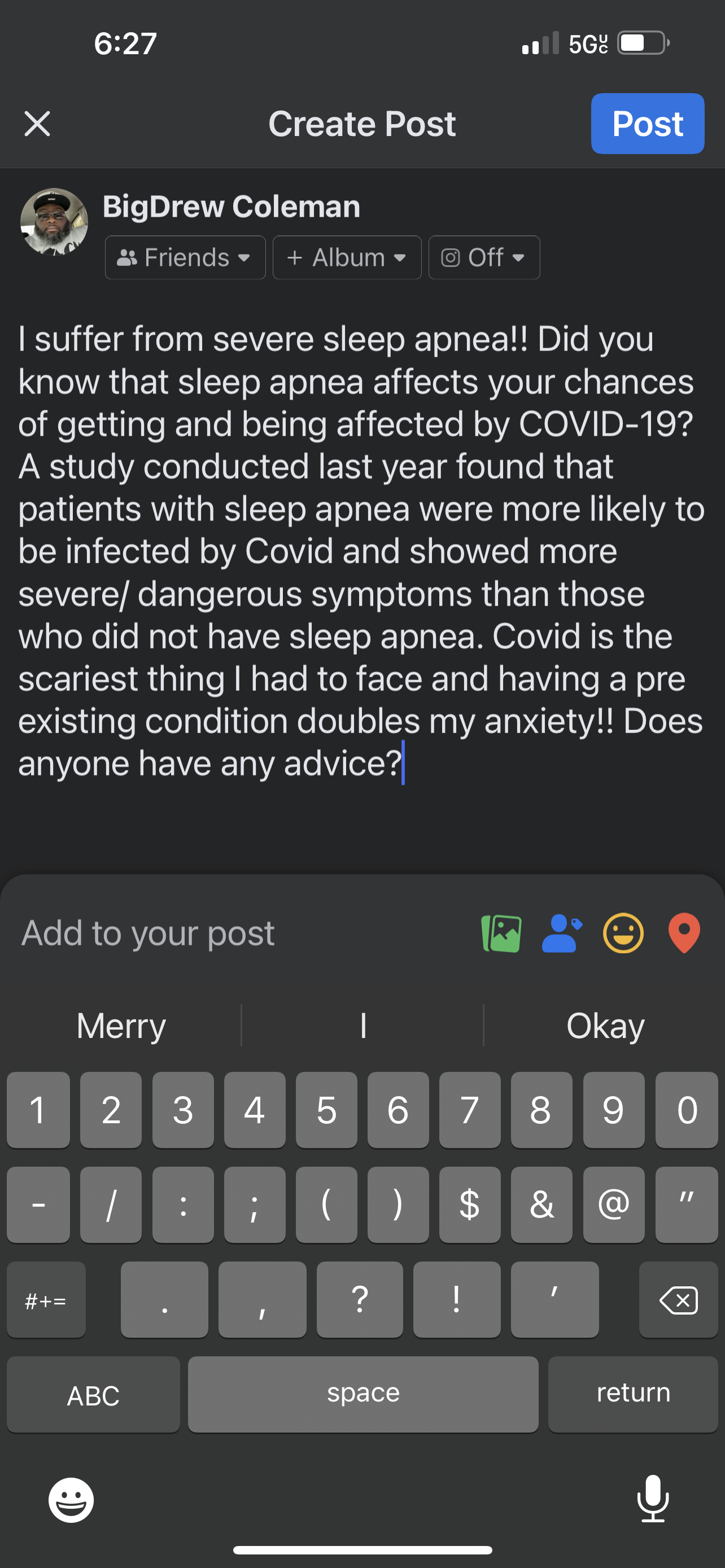Viewport: 725px width, 1568px height.
Task: Add a feeling or activity emoji
Action: click(x=623, y=933)
